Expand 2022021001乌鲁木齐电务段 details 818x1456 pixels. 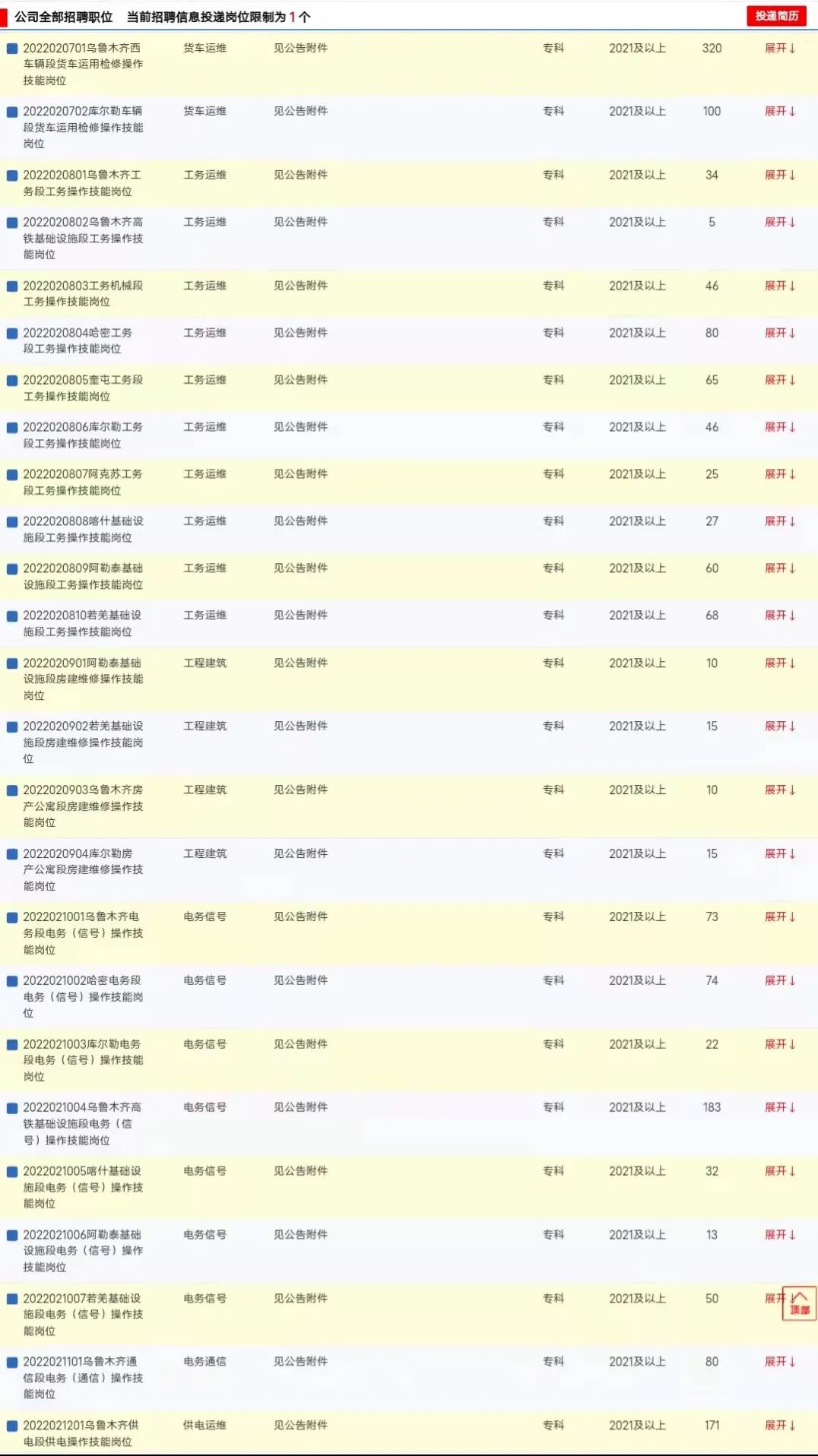coord(779,917)
